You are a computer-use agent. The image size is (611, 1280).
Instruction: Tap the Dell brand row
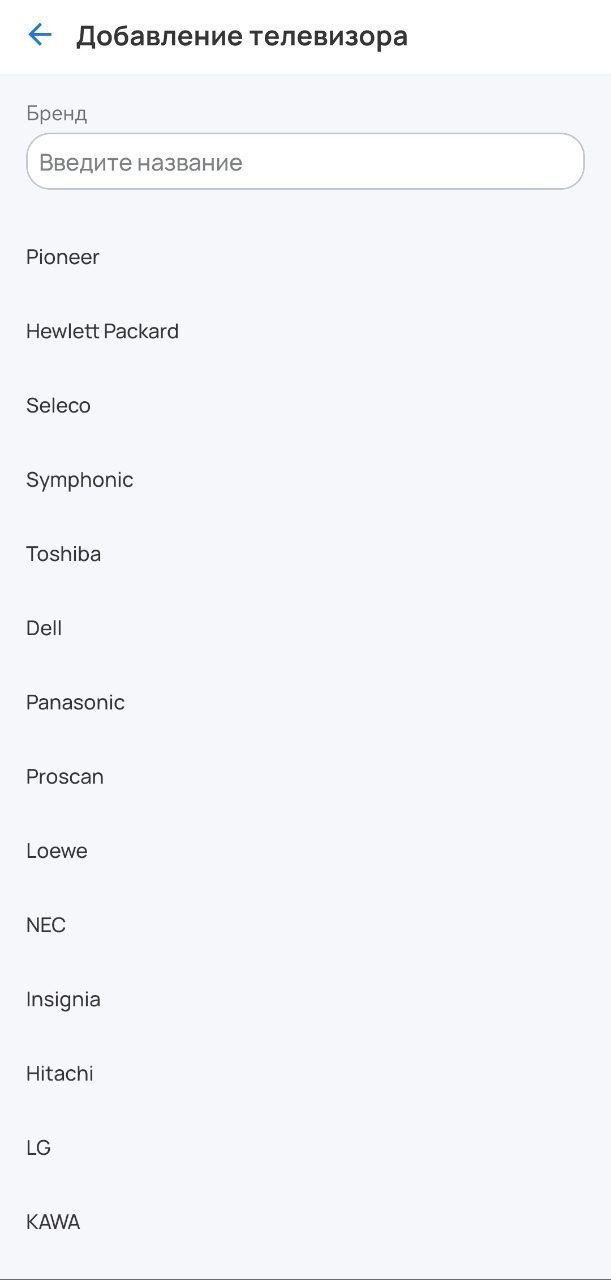[x=44, y=628]
